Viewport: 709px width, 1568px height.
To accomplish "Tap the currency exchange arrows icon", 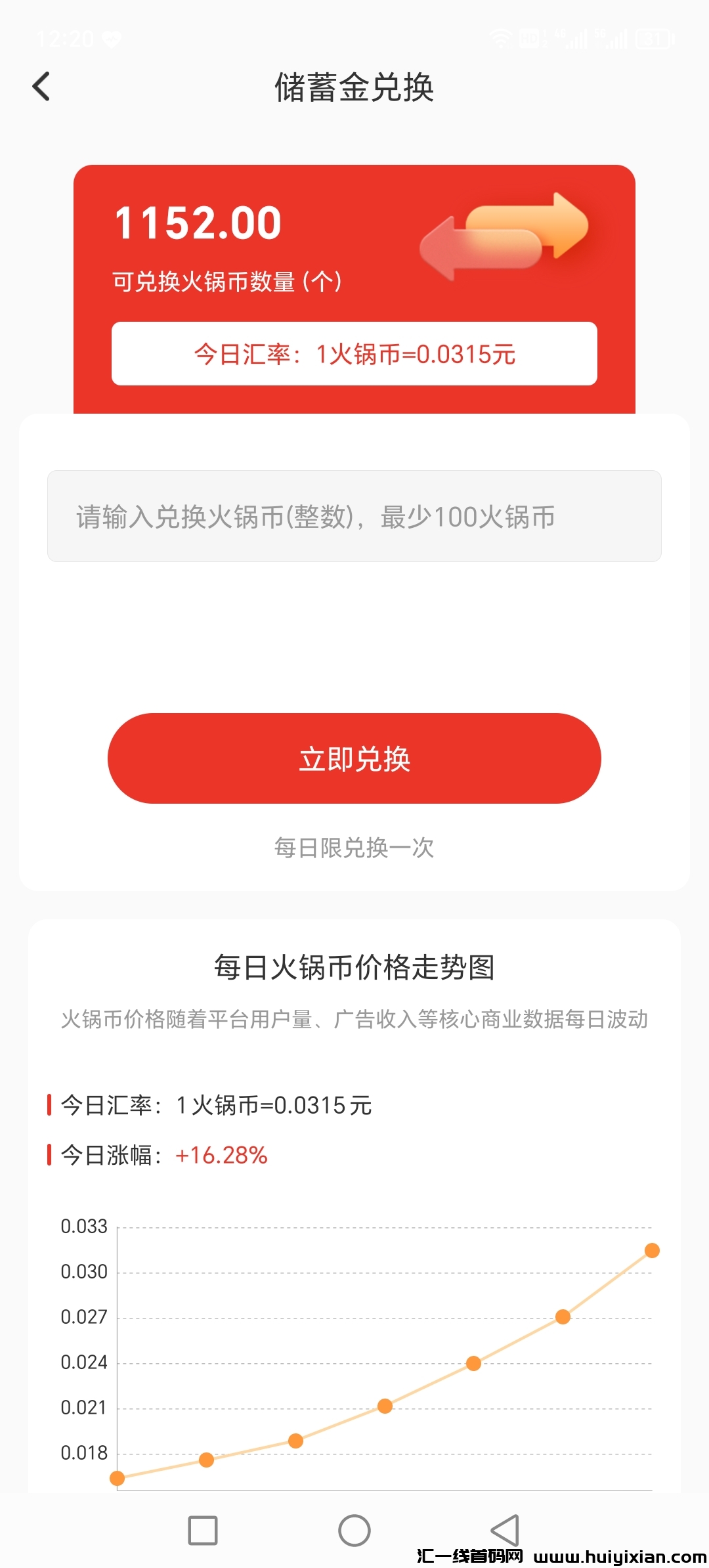I will click(503, 240).
